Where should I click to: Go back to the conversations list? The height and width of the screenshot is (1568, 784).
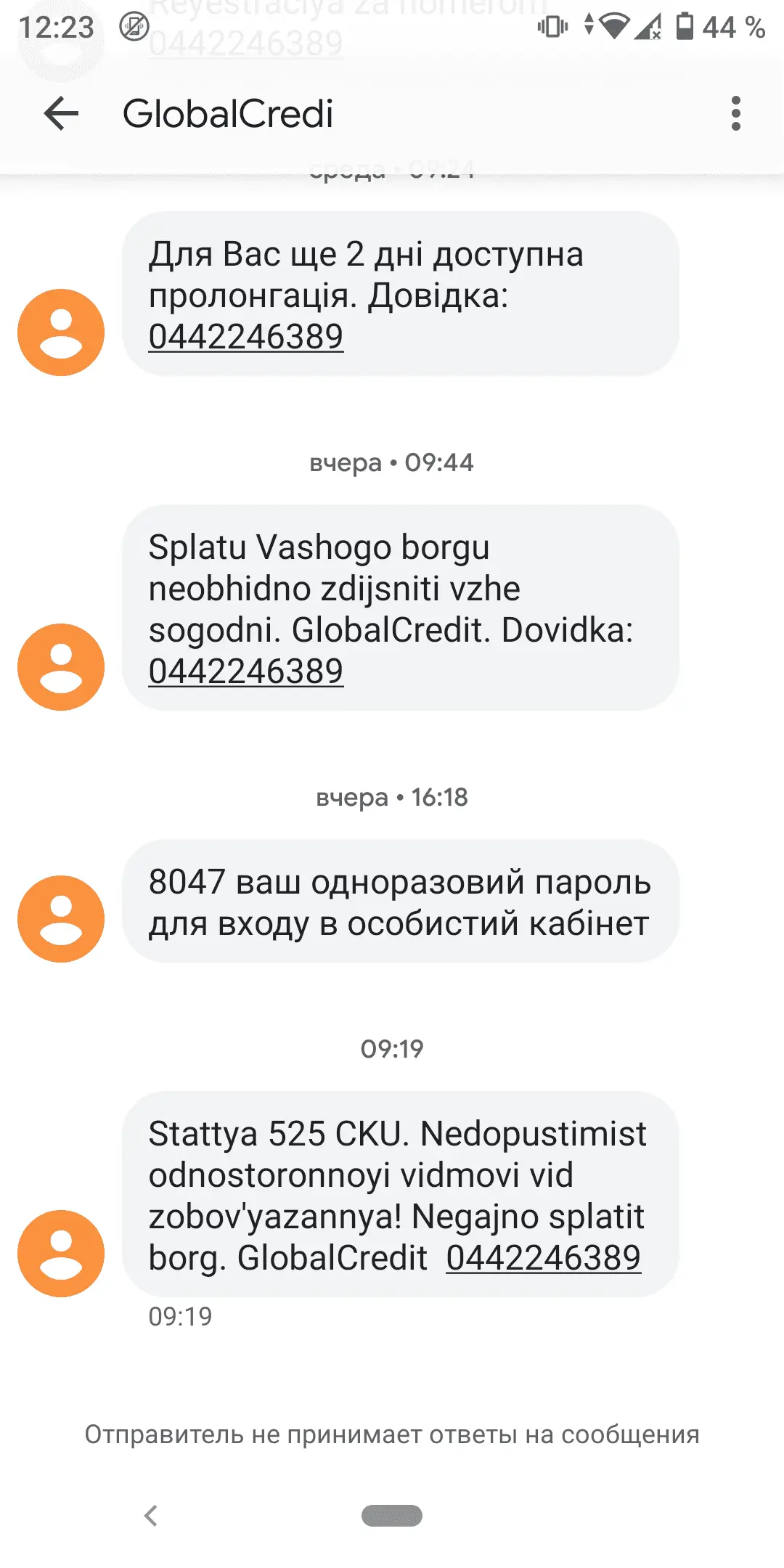coord(61,114)
